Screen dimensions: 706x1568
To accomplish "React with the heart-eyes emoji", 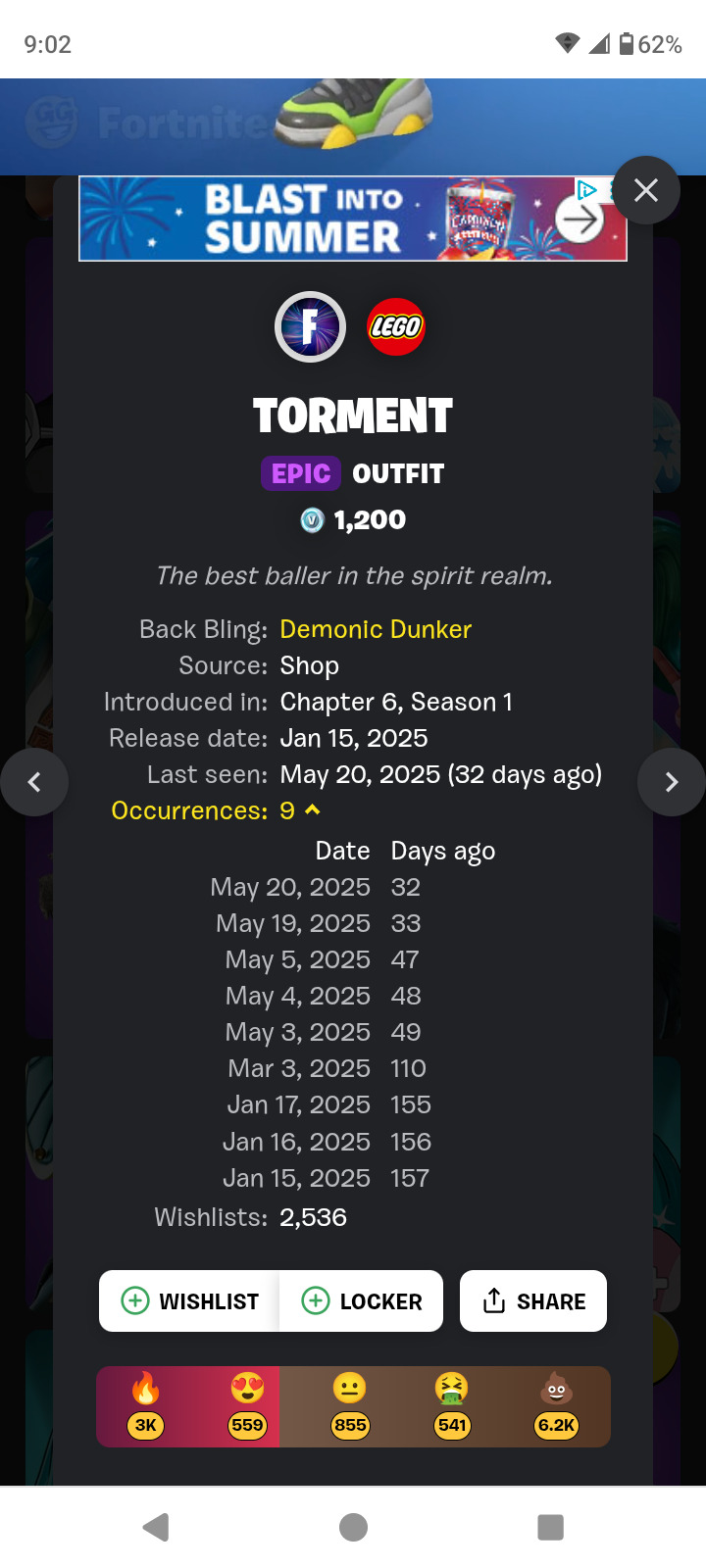I will click(247, 1405).
